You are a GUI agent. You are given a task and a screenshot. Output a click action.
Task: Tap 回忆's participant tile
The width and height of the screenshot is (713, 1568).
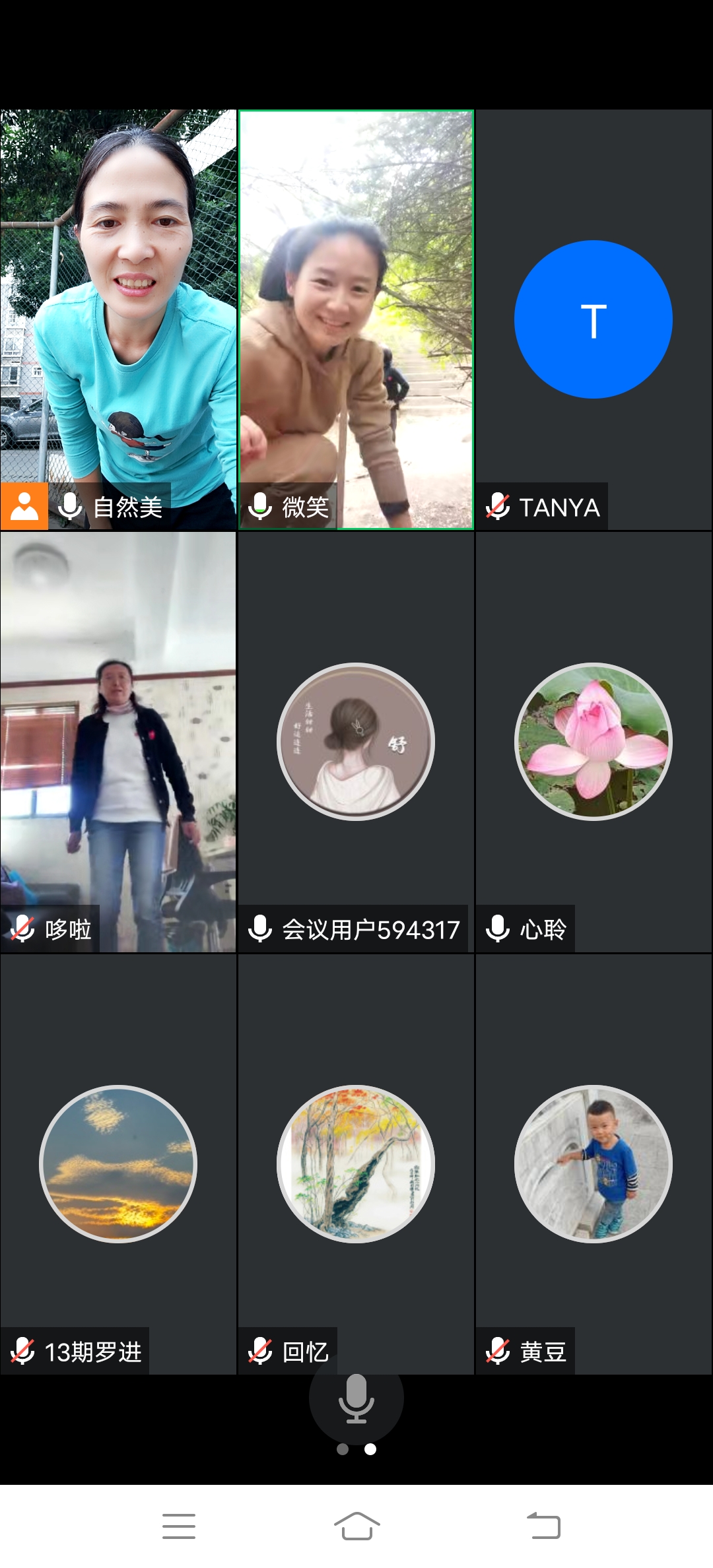click(x=356, y=1165)
